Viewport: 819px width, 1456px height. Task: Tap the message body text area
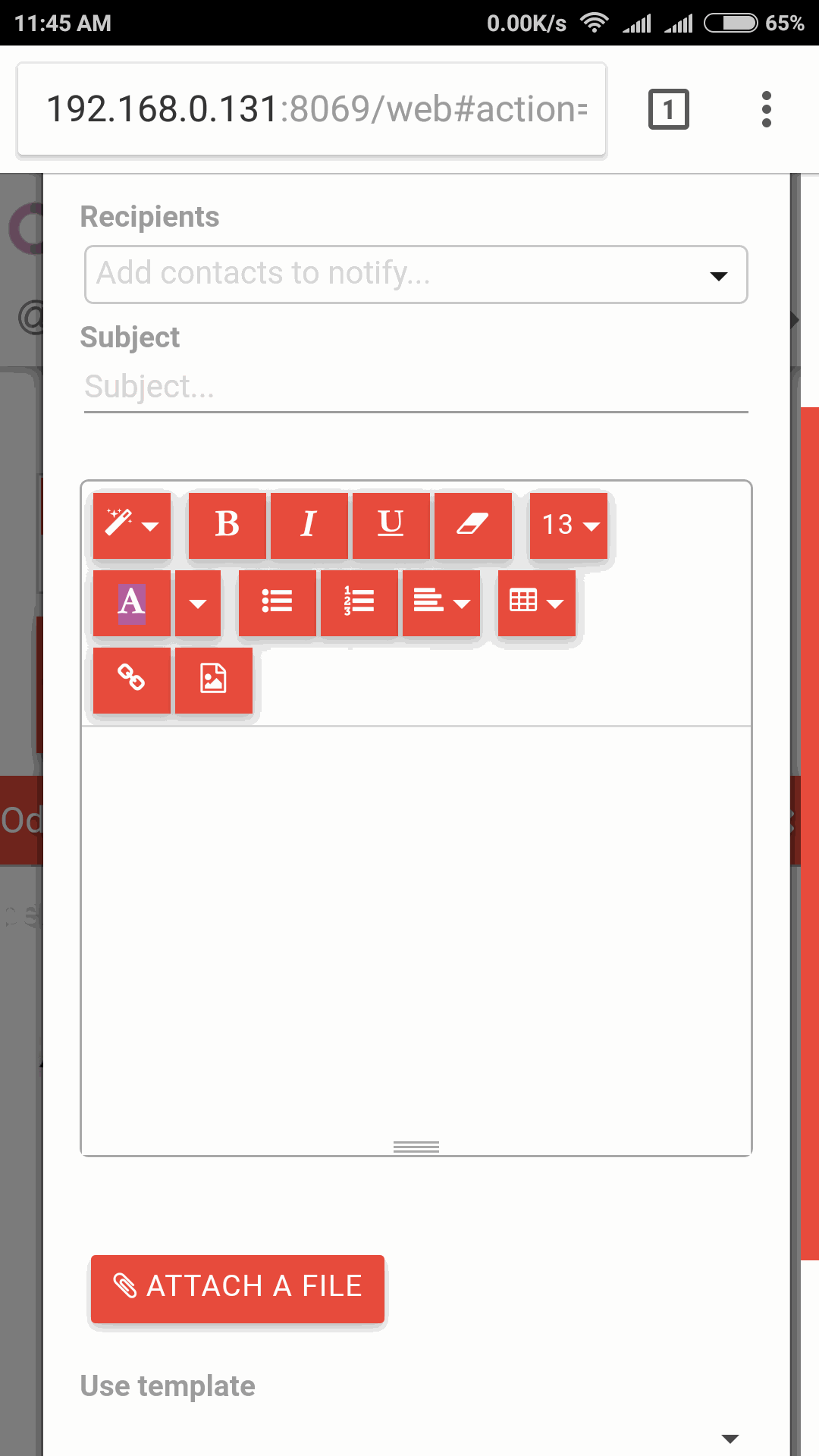click(x=416, y=940)
